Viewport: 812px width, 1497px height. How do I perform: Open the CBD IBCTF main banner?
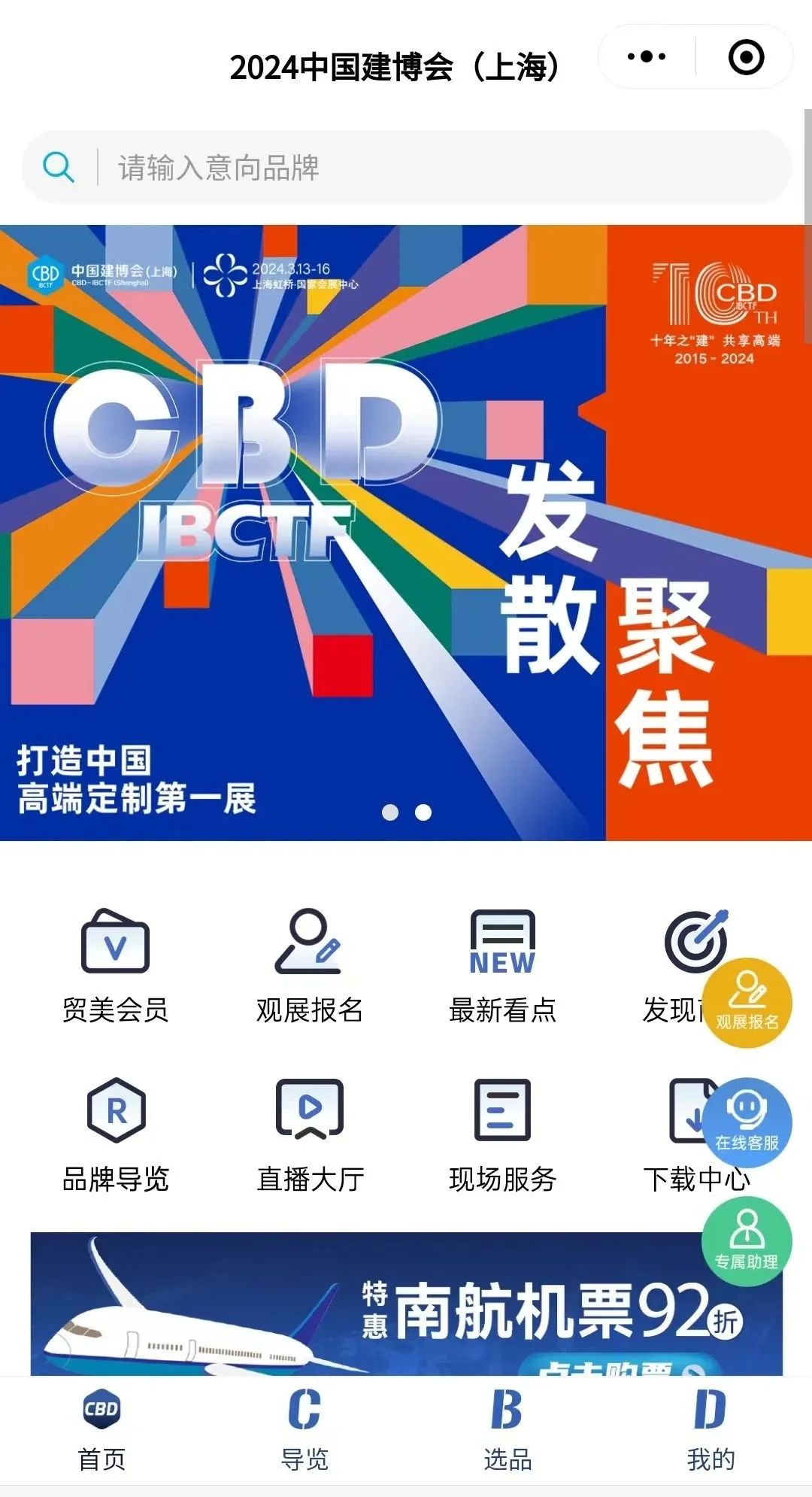406,533
